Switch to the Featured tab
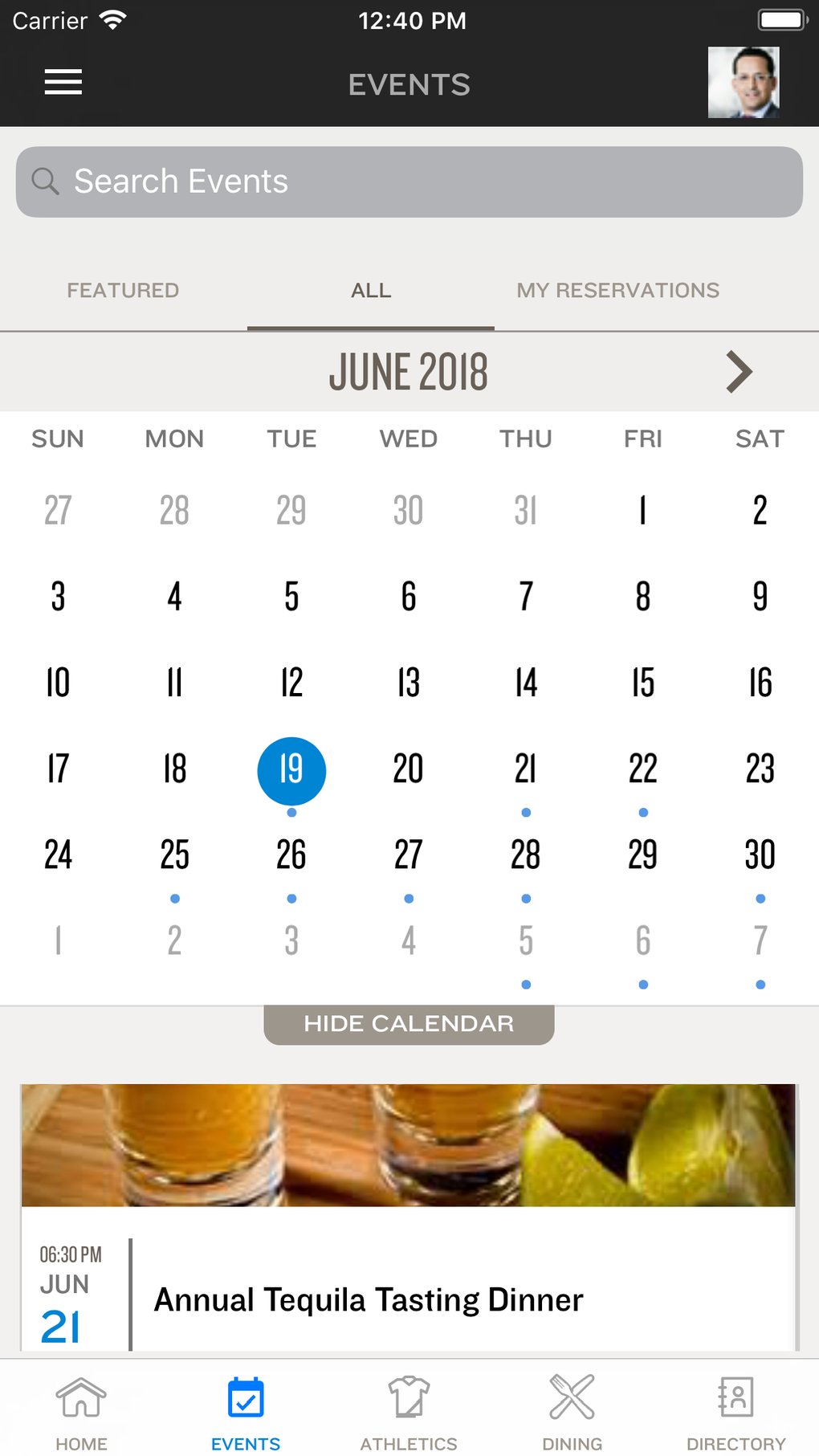The image size is (819, 1456). coord(122,290)
